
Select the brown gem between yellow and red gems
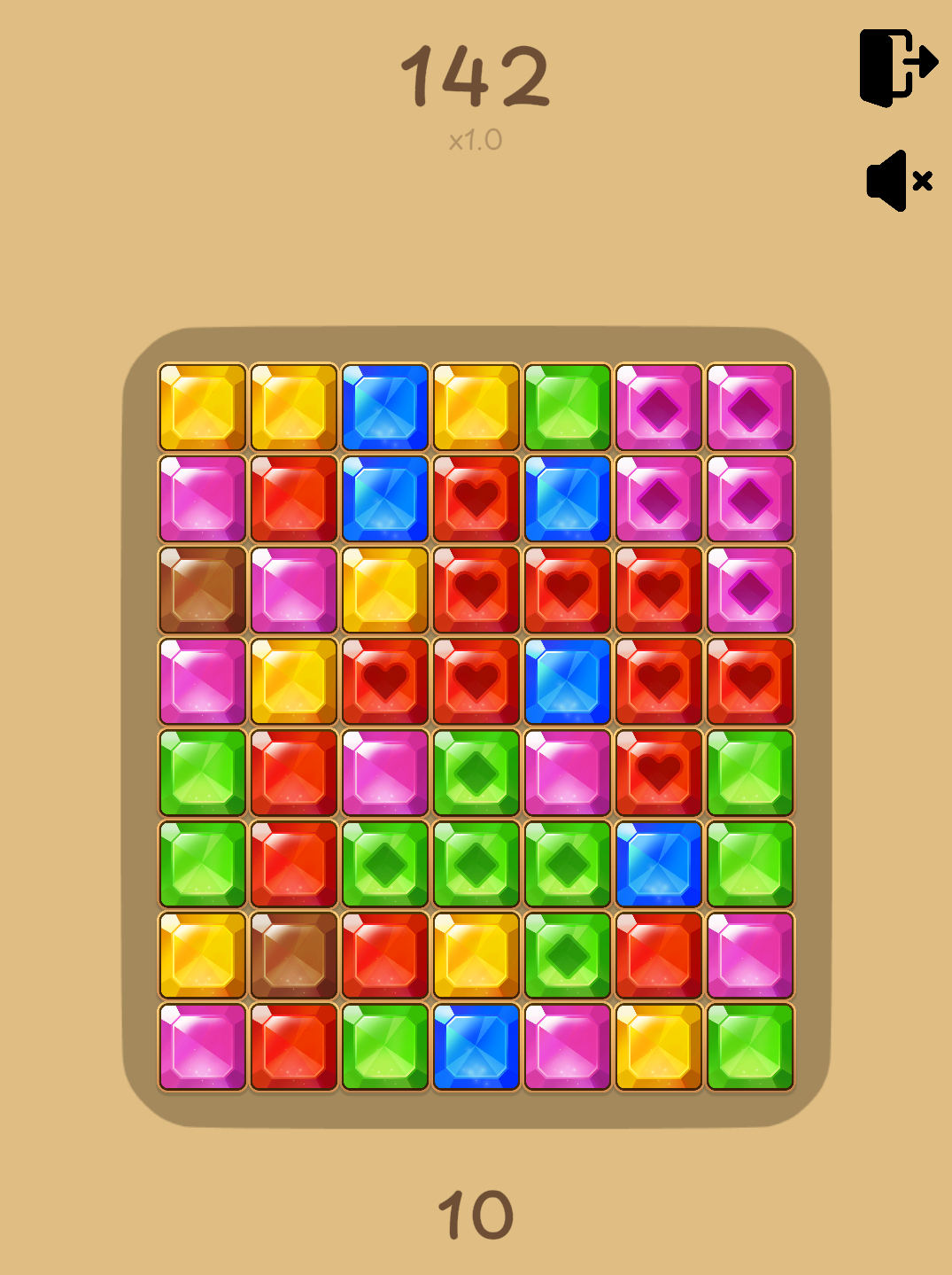point(294,955)
